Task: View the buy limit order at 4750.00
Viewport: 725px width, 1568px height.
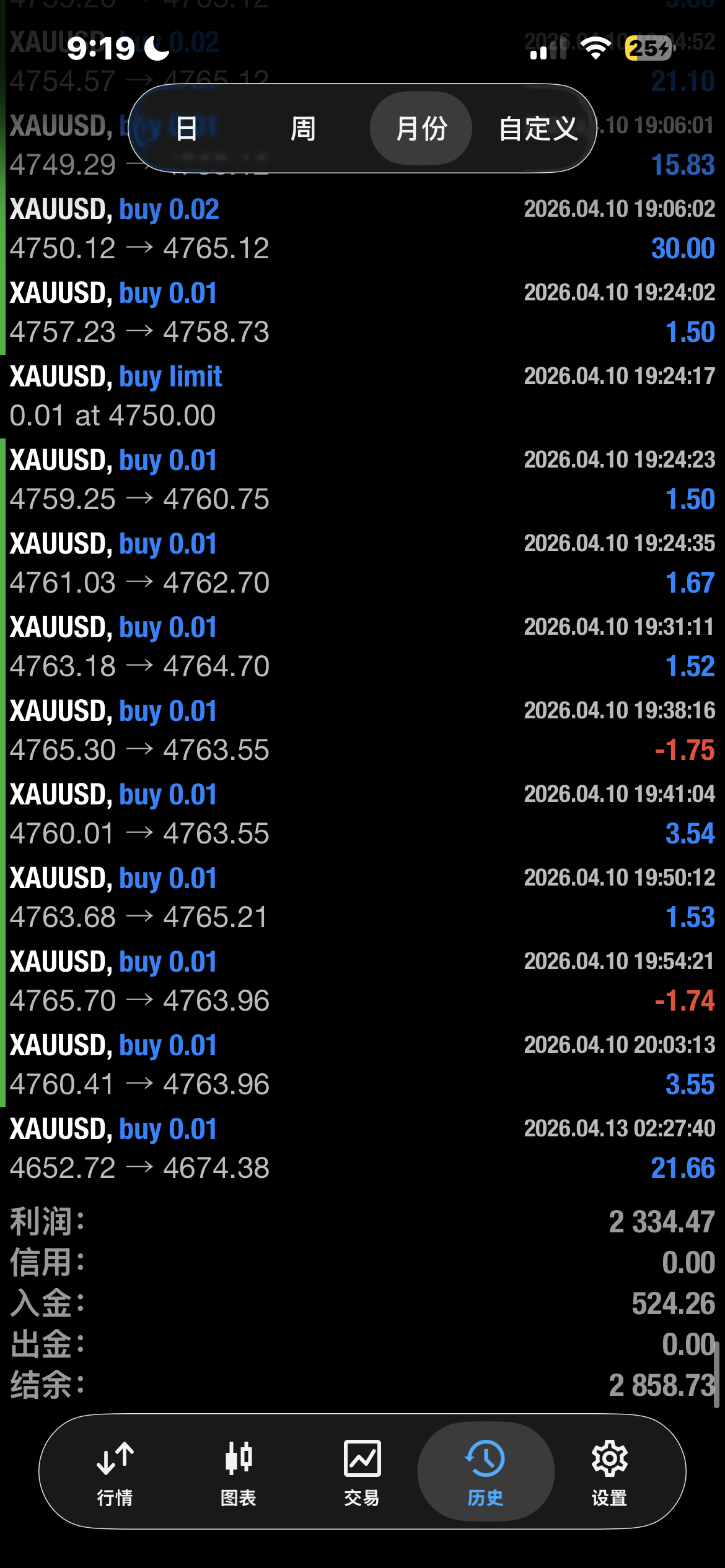Action: [362, 396]
